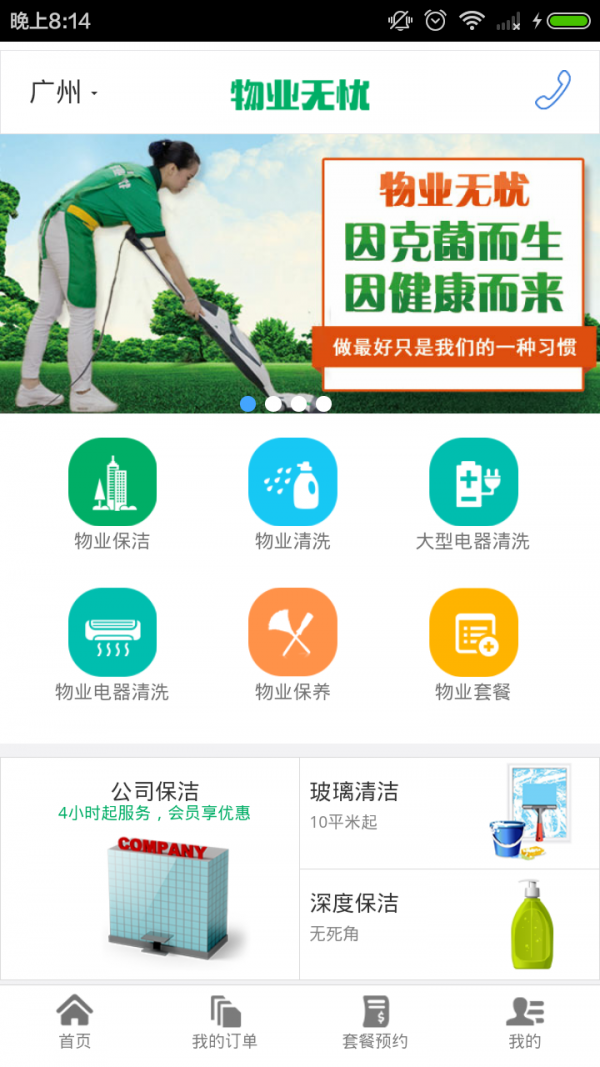Open the 公司保洁 card
The image size is (600, 1067).
150,868
